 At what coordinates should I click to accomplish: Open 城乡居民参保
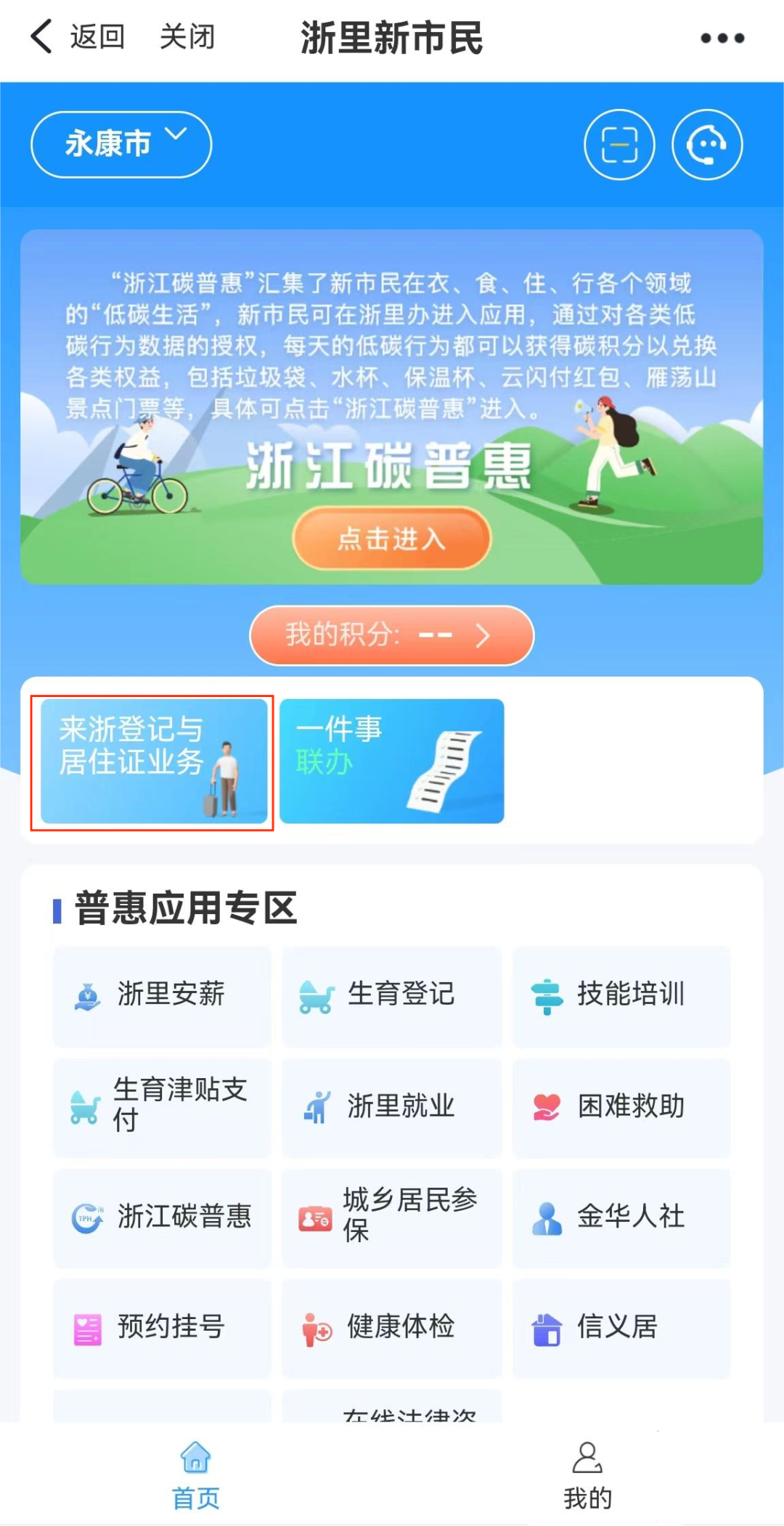click(x=391, y=1217)
